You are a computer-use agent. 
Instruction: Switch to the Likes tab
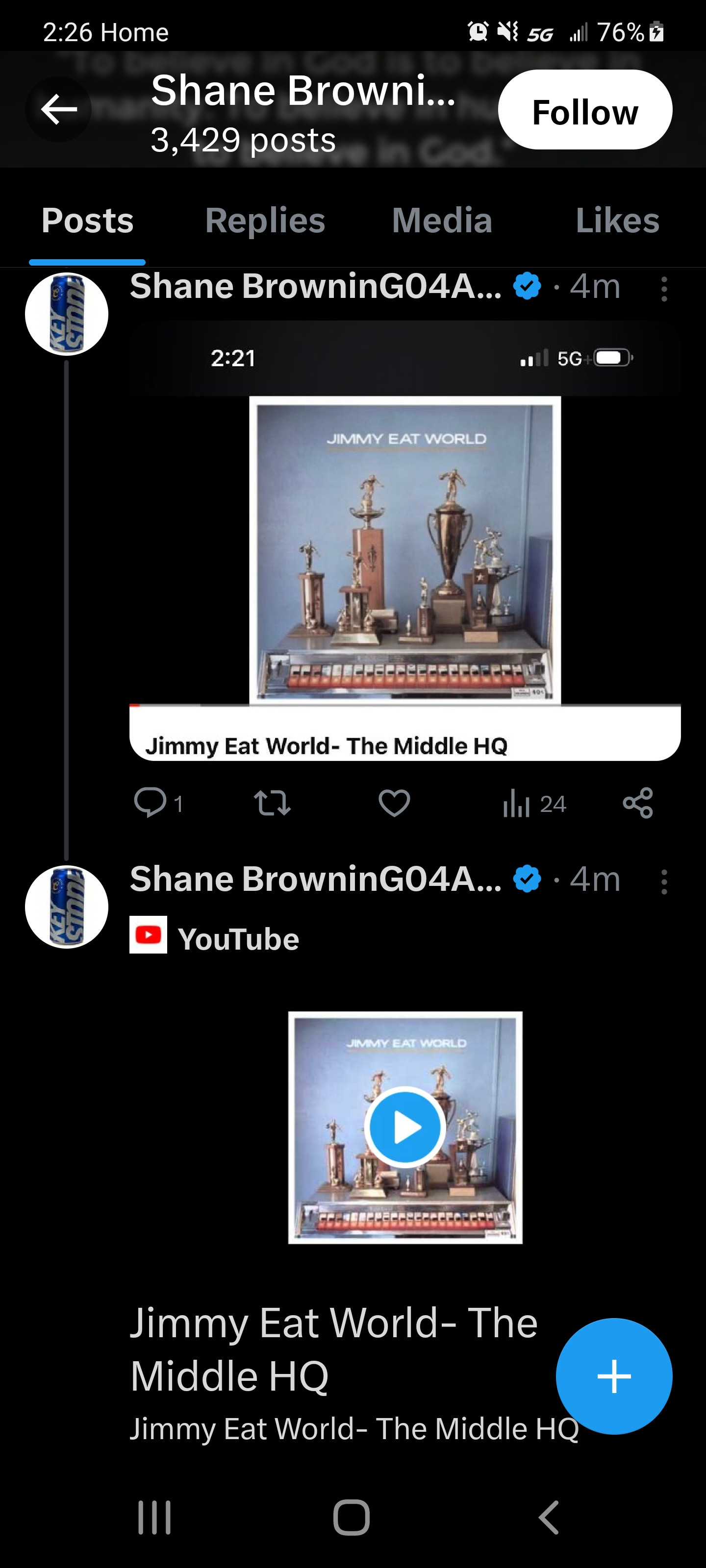[x=617, y=220]
